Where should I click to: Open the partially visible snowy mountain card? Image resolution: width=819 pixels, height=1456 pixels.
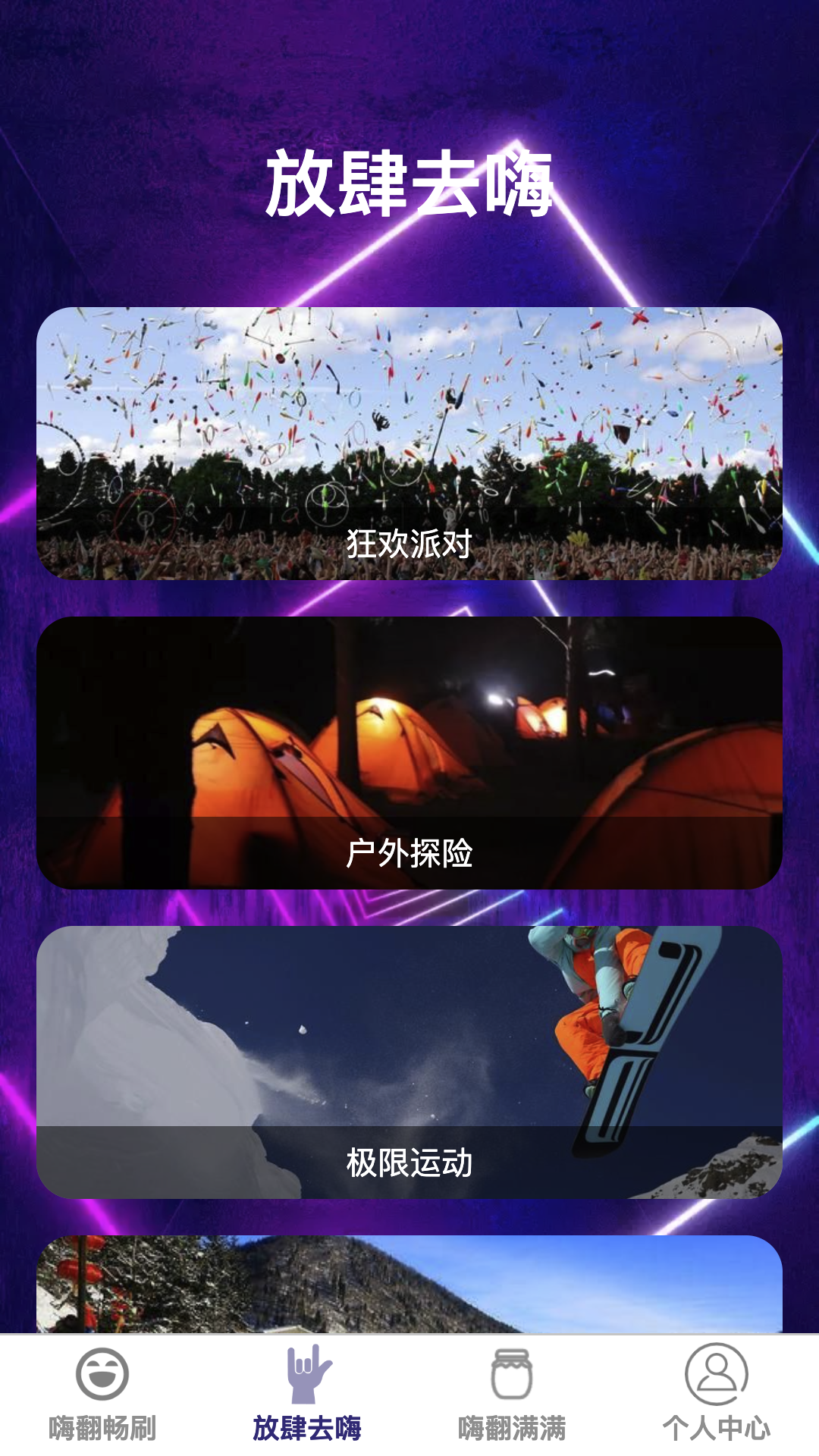click(x=409, y=1285)
